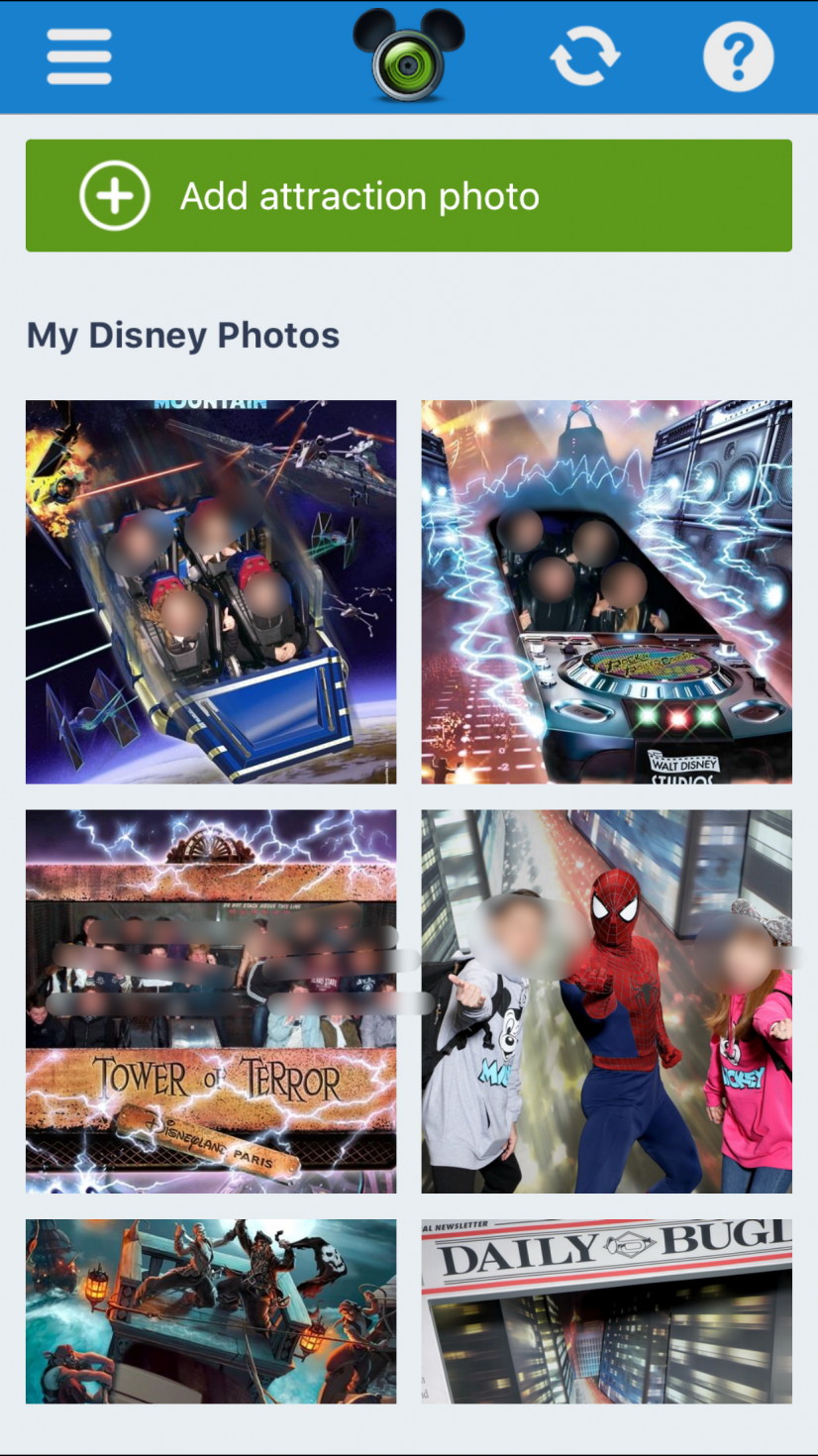Open the Daily Bugle newspaper photo
This screenshot has width=818, height=1456.
point(606,1310)
